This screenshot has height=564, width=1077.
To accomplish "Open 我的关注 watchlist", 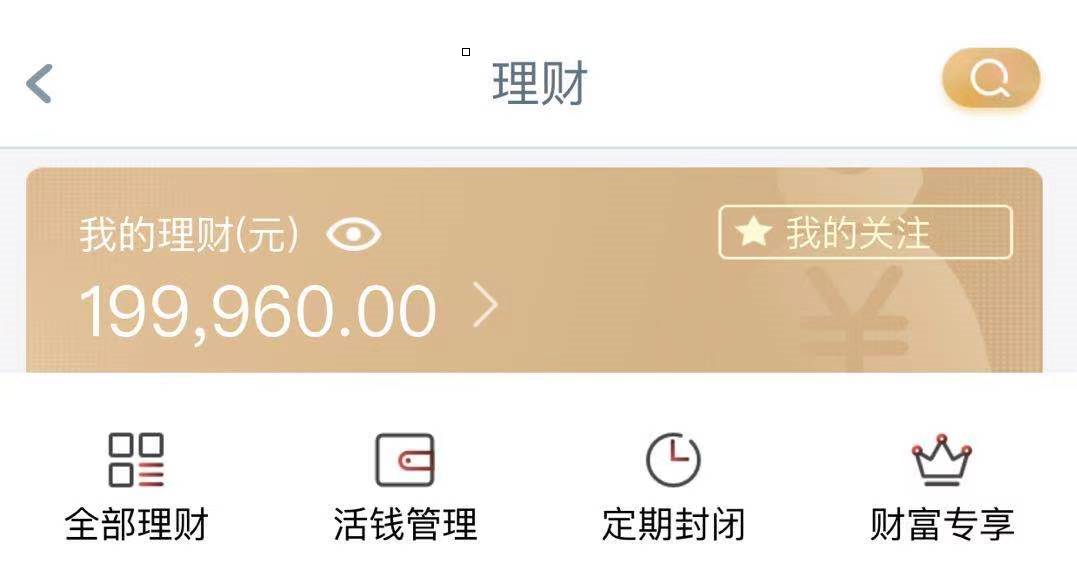I will (865, 233).
